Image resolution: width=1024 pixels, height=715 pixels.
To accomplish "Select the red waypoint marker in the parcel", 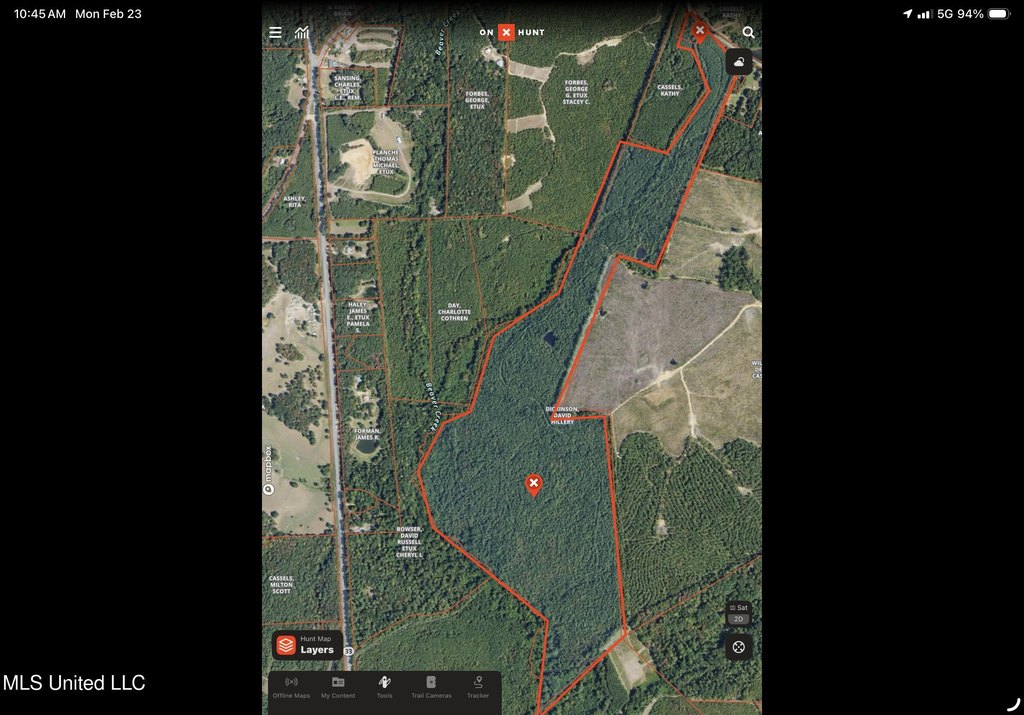I will pyautogui.click(x=534, y=485).
